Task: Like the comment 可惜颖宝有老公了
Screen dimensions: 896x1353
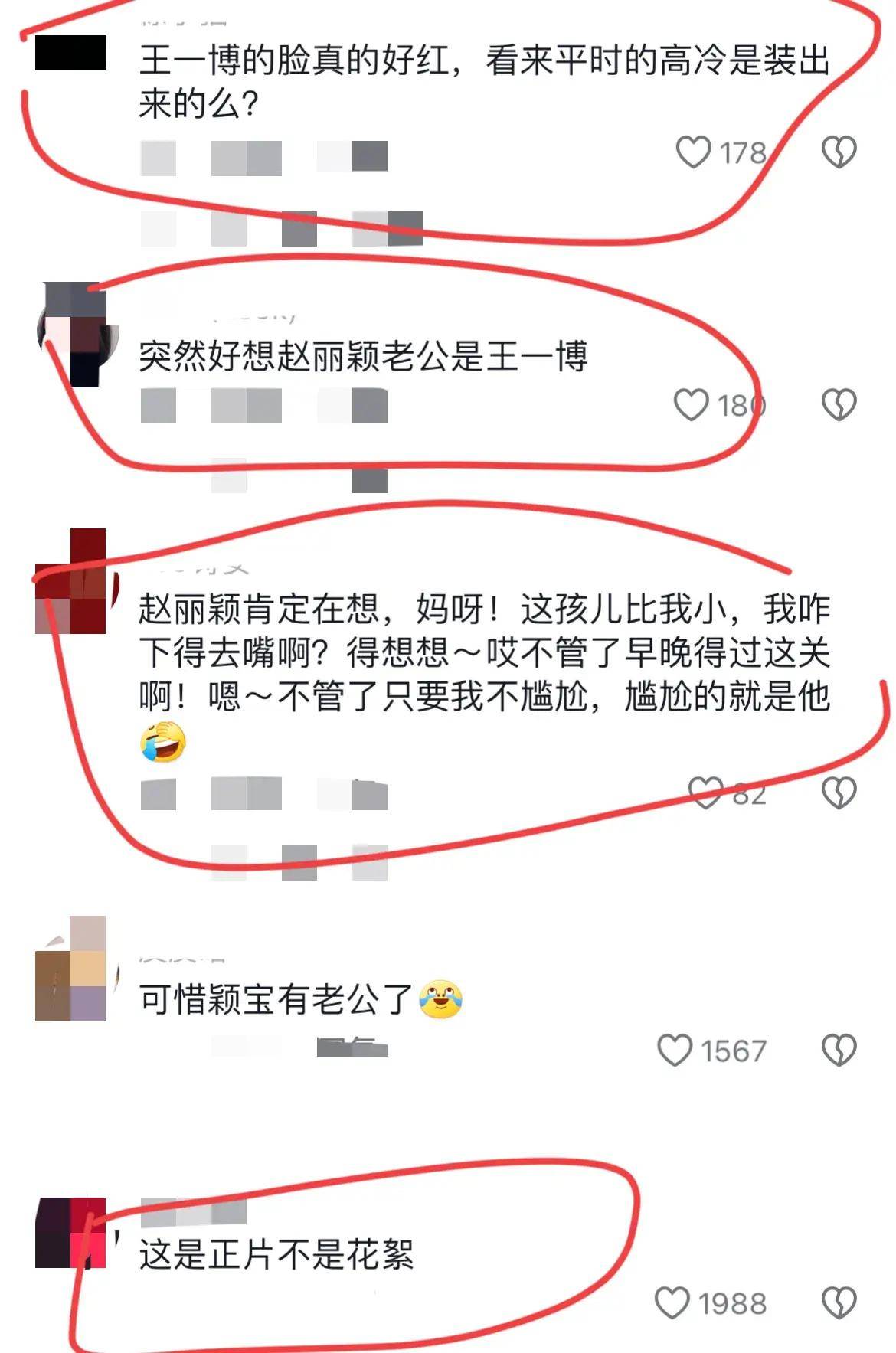Action: pos(675,1050)
